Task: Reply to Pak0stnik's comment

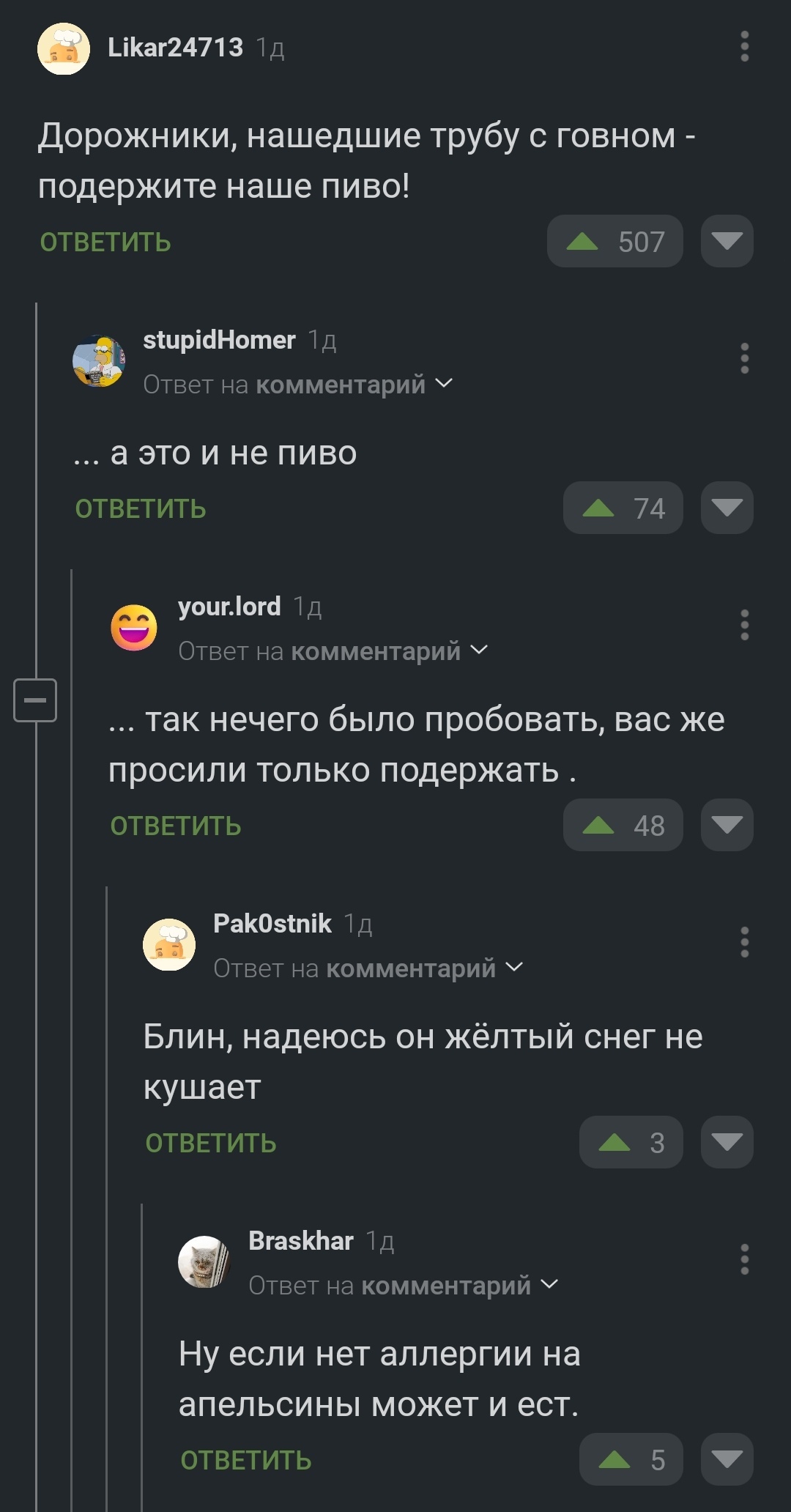Action: coord(211,1144)
